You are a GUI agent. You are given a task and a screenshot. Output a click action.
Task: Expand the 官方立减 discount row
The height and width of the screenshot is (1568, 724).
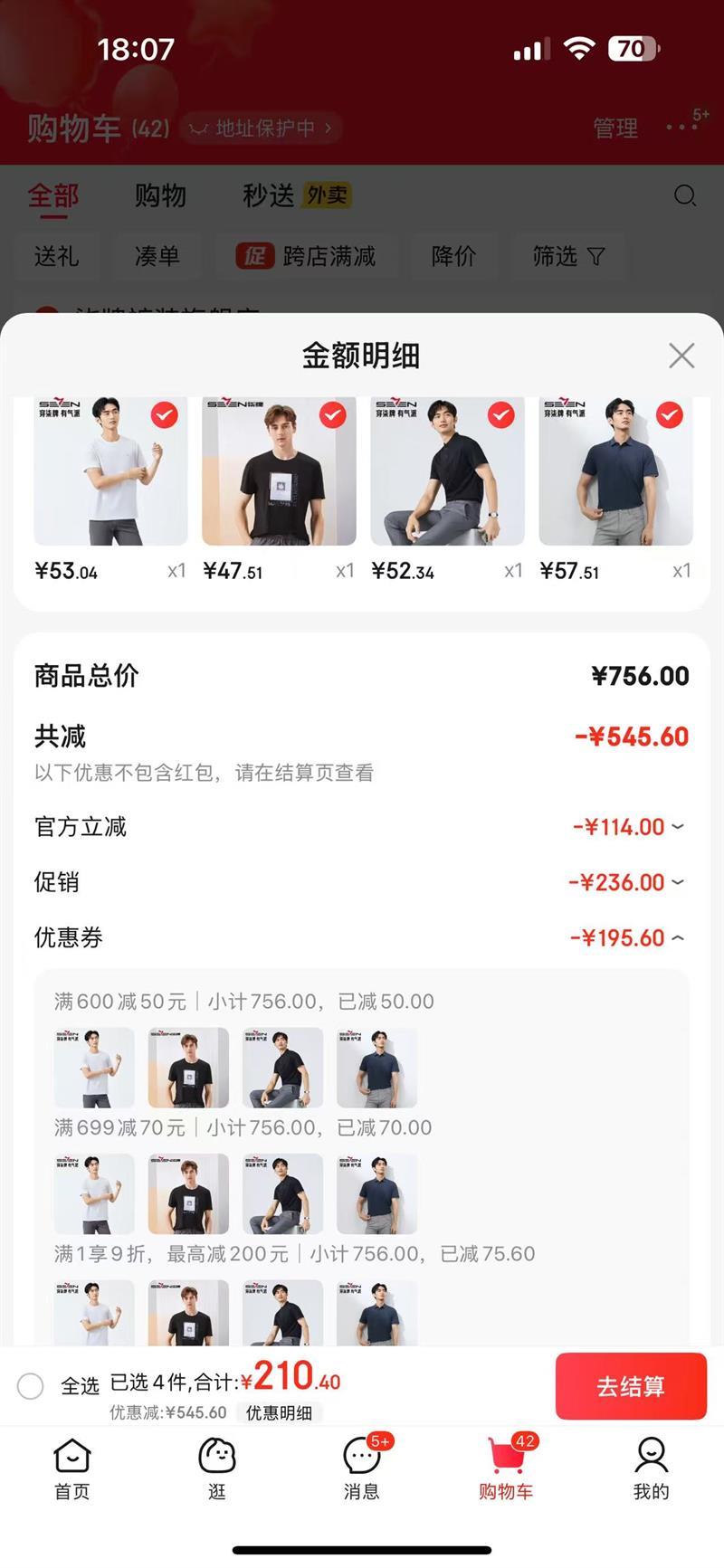(x=678, y=827)
